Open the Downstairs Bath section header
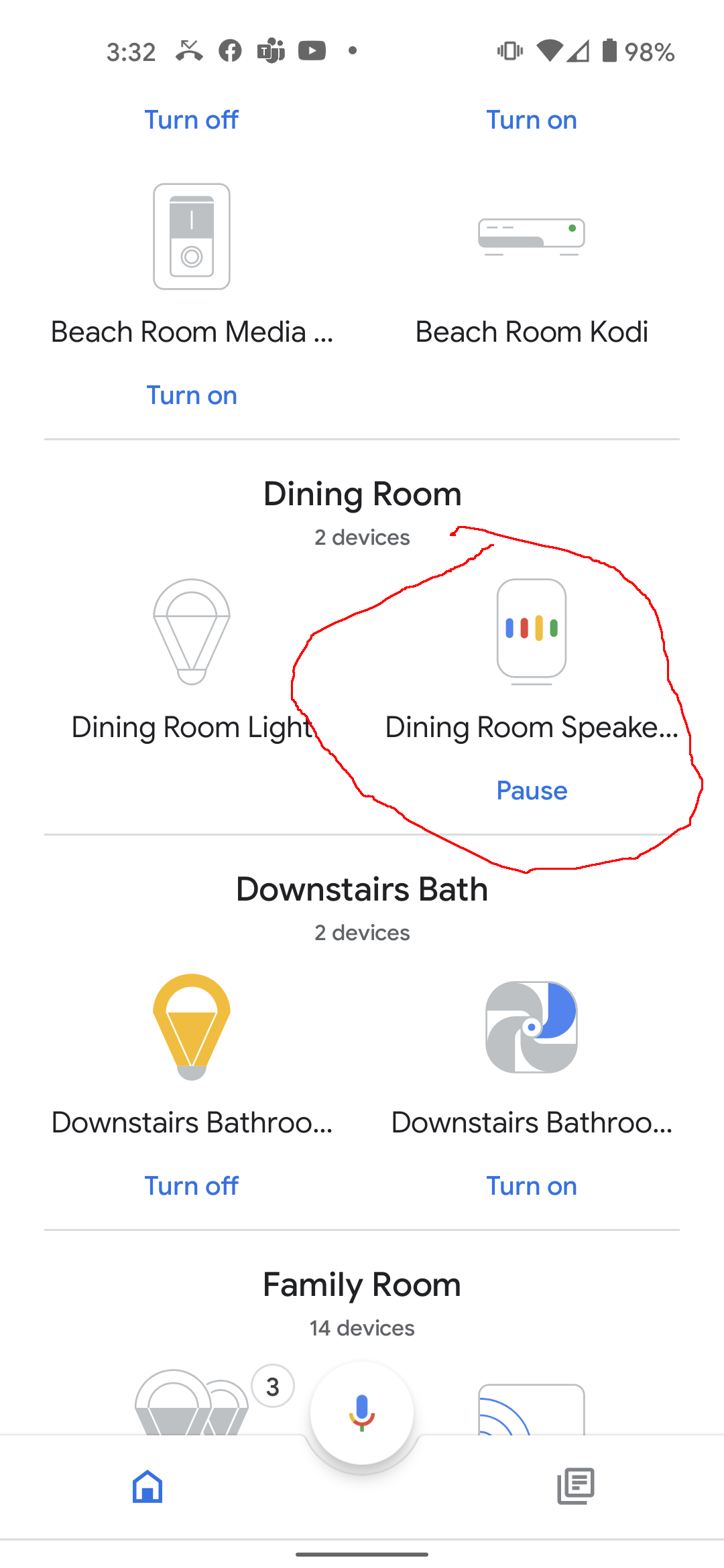This screenshot has height=1568, width=724. point(362,889)
